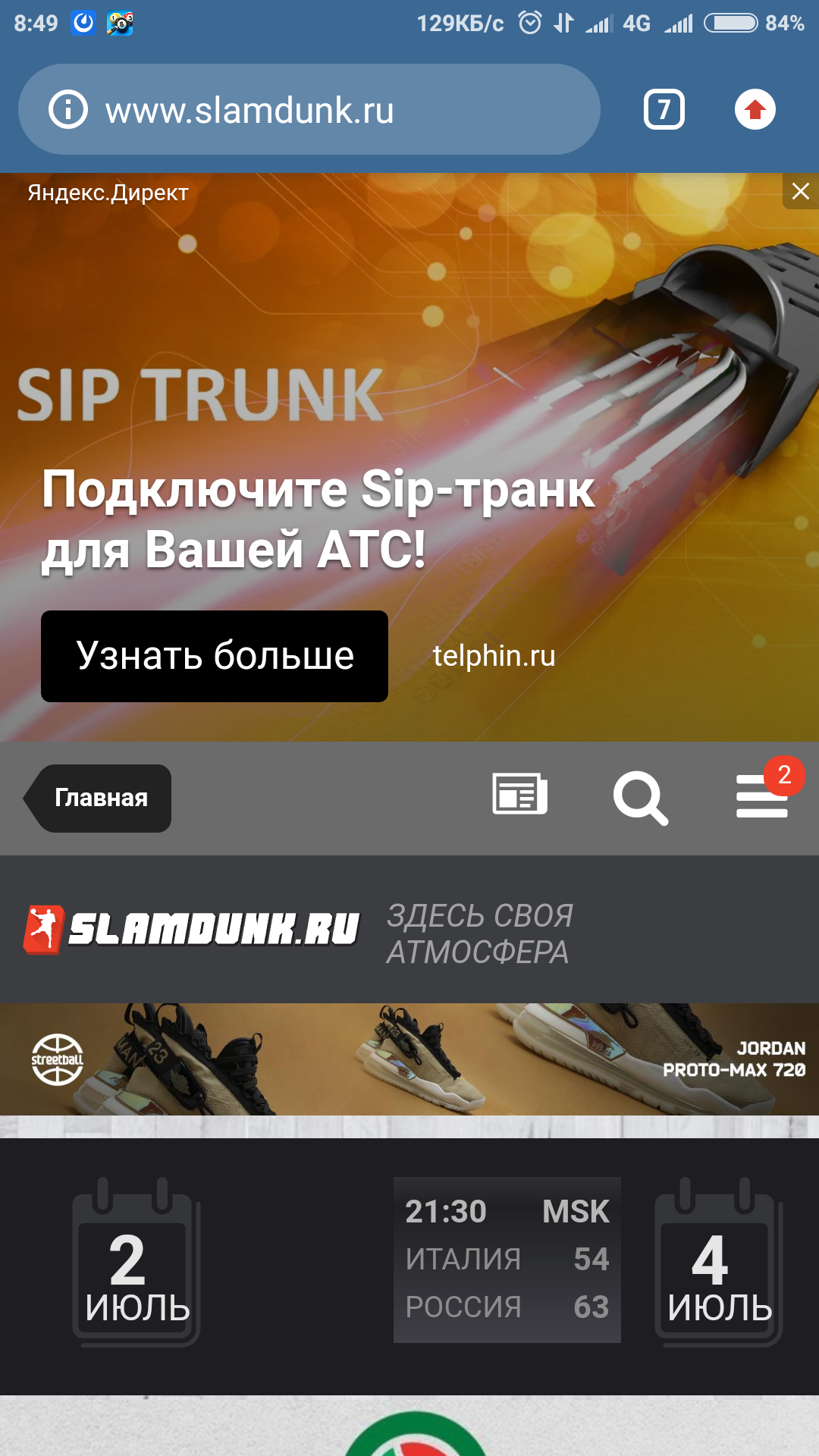
Task: Tap the Slamdunk.ru site logo
Action: 191,929
